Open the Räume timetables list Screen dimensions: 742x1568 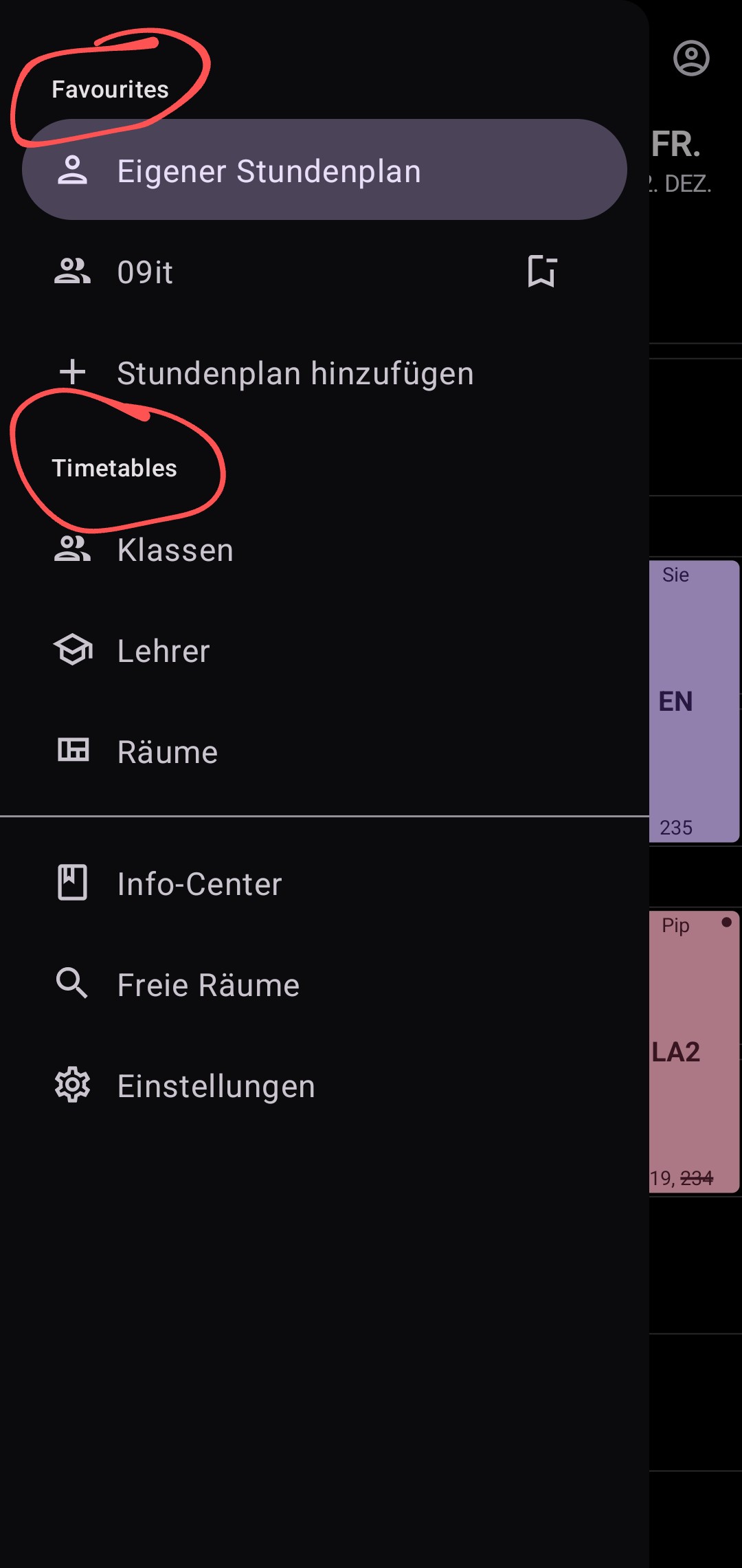click(x=324, y=752)
